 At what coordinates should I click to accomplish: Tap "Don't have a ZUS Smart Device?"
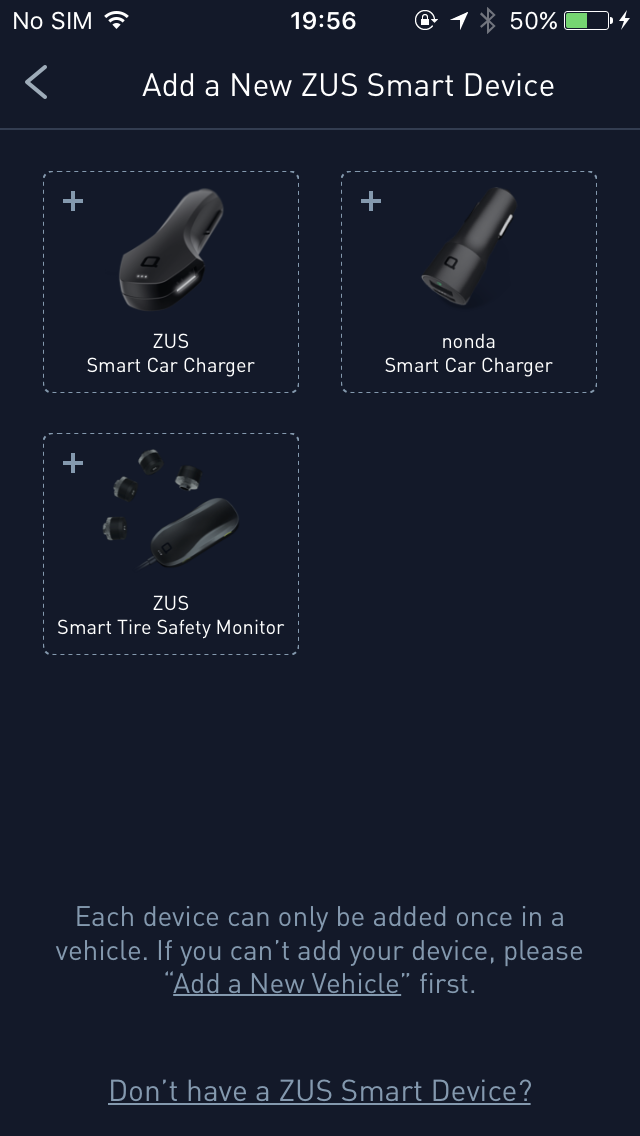(x=320, y=1091)
